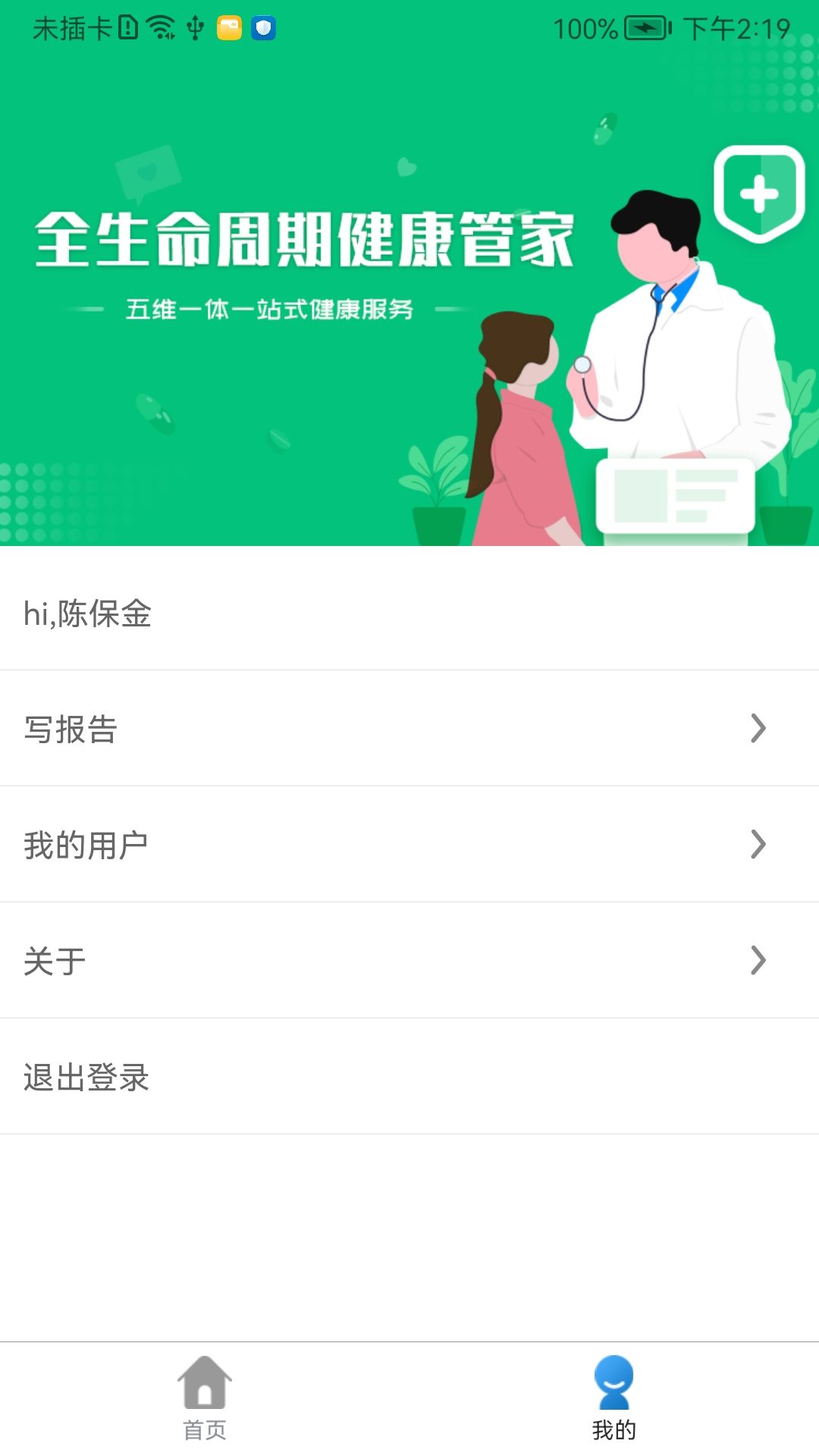This screenshot has height=1456, width=819.
Task: Open 我的用户 list
Action: pyautogui.click(x=409, y=845)
